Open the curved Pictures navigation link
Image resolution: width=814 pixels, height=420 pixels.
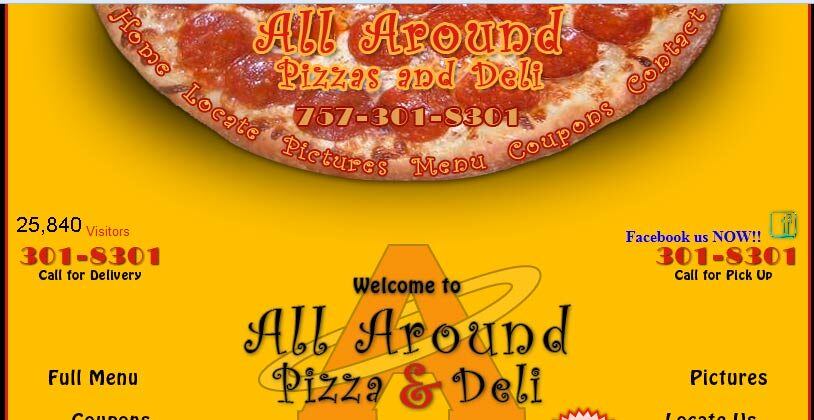[x=335, y=156]
